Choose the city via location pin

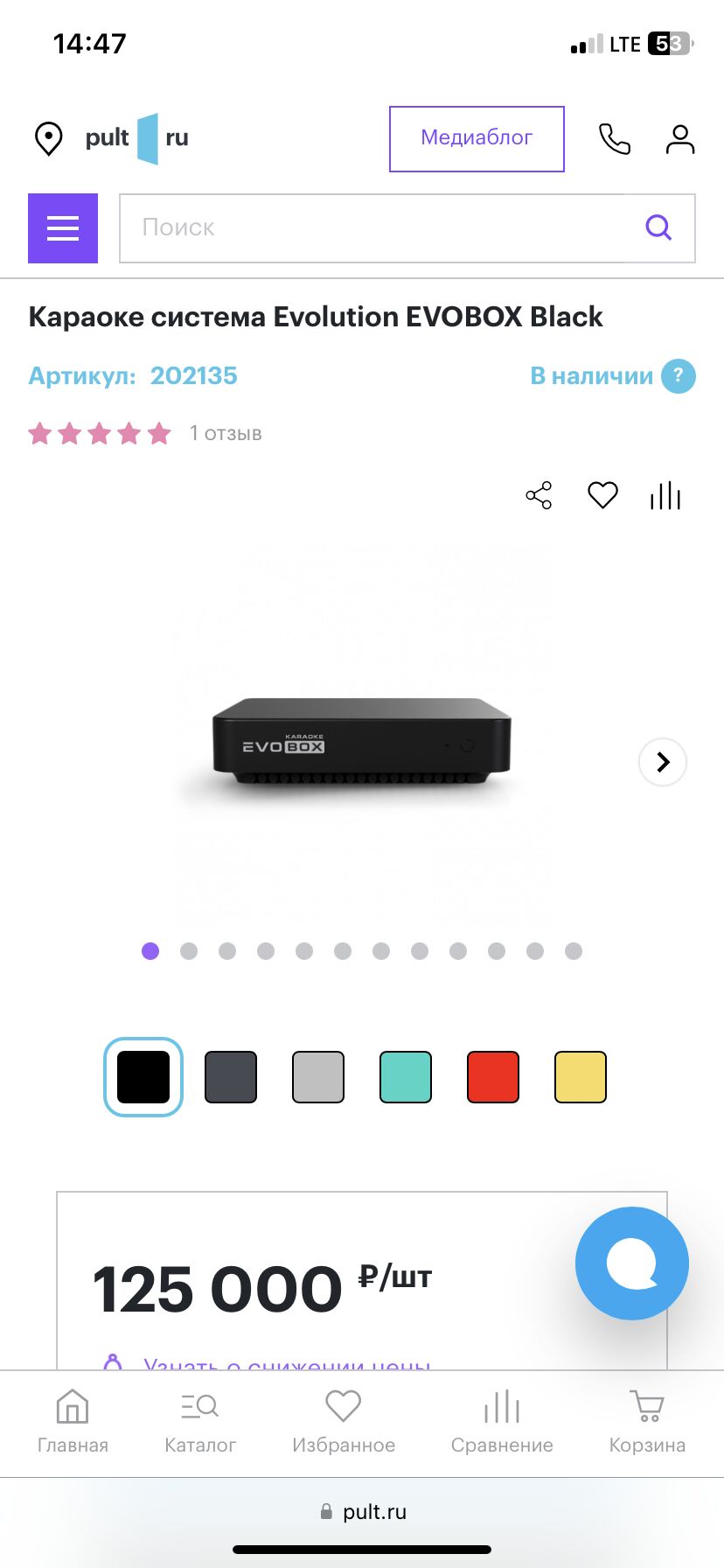point(49,139)
